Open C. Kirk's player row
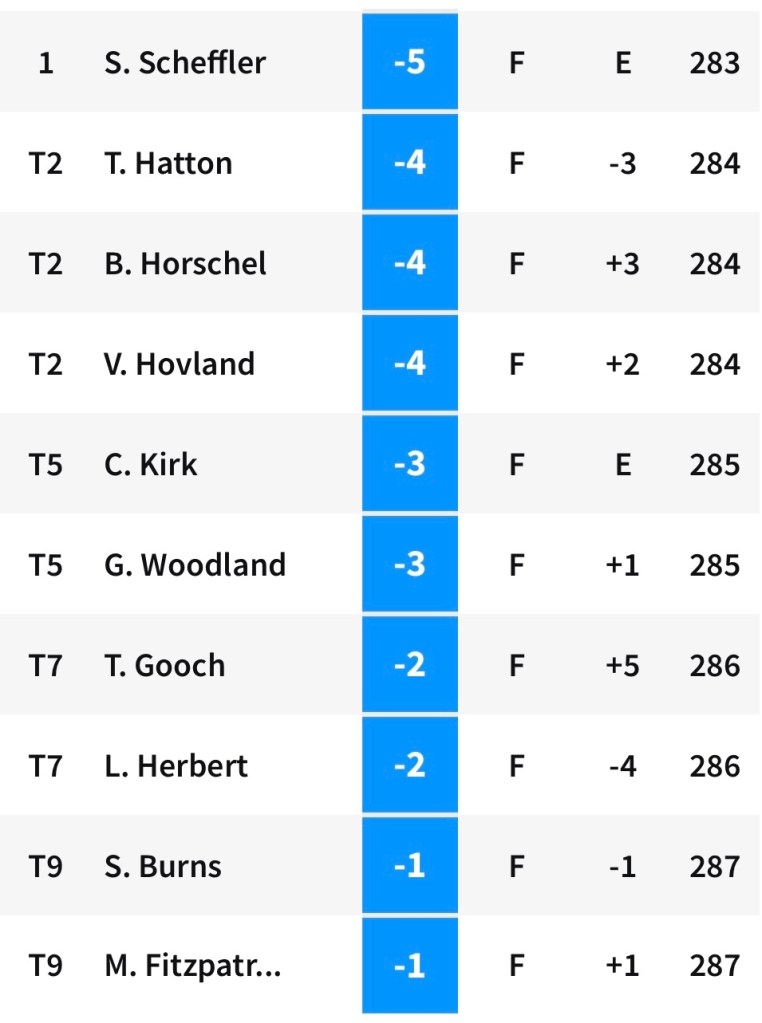The height and width of the screenshot is (1023, 762). coord(151,465)
